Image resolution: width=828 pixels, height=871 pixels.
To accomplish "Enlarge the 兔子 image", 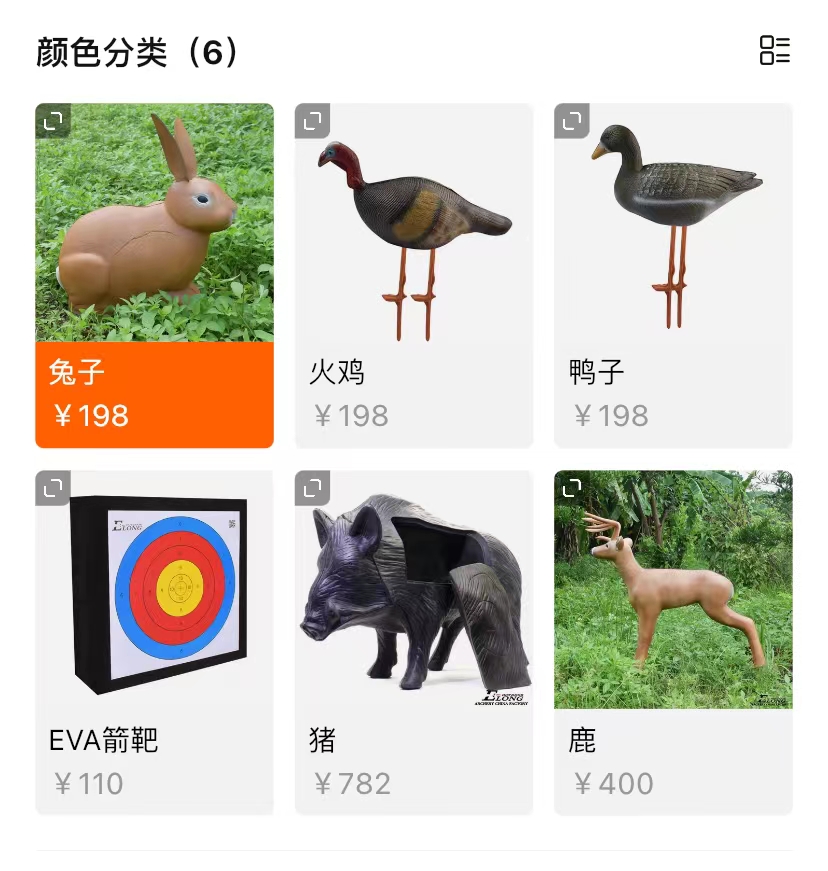I will click(x=53, y=121).
